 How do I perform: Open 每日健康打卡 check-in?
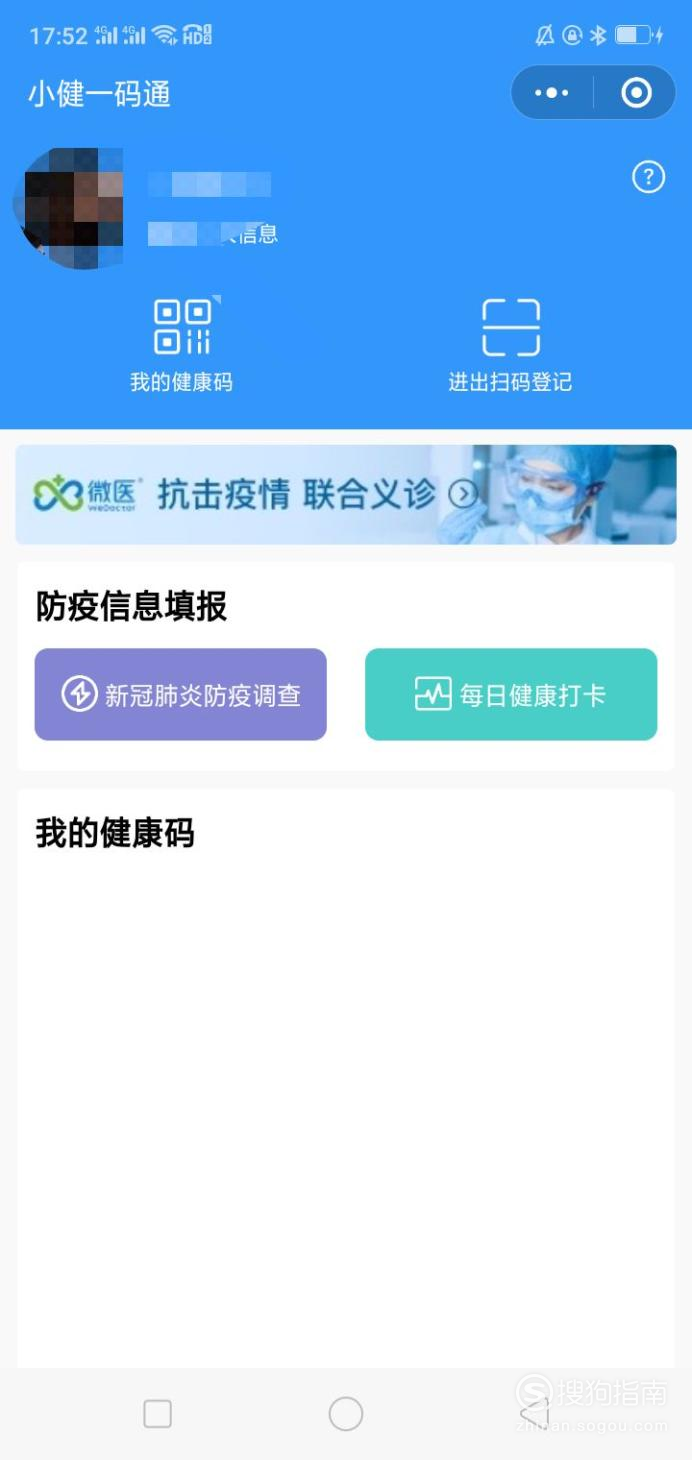pyautogui.click(x=511, y=695)
